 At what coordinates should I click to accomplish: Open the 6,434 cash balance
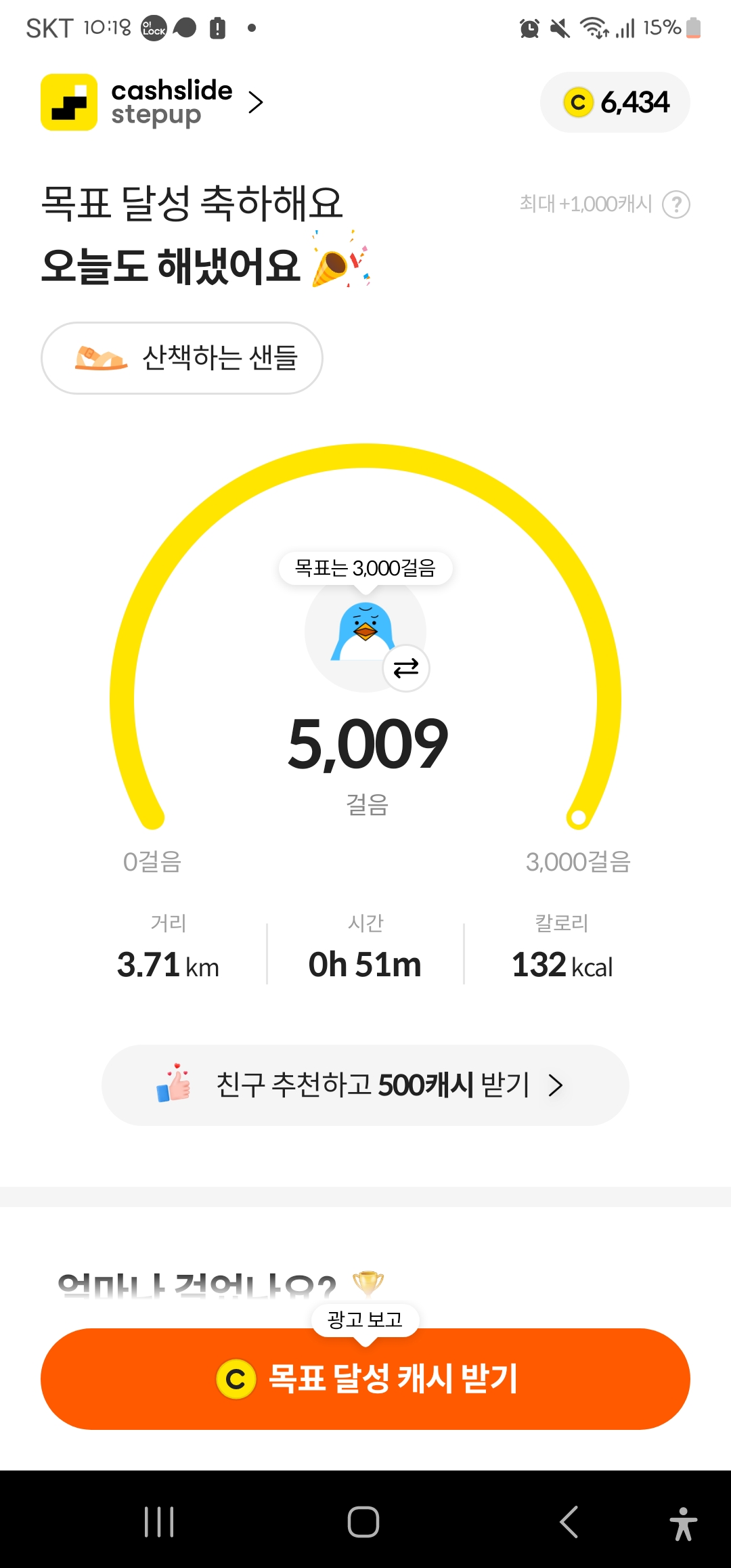click(615, 102)
